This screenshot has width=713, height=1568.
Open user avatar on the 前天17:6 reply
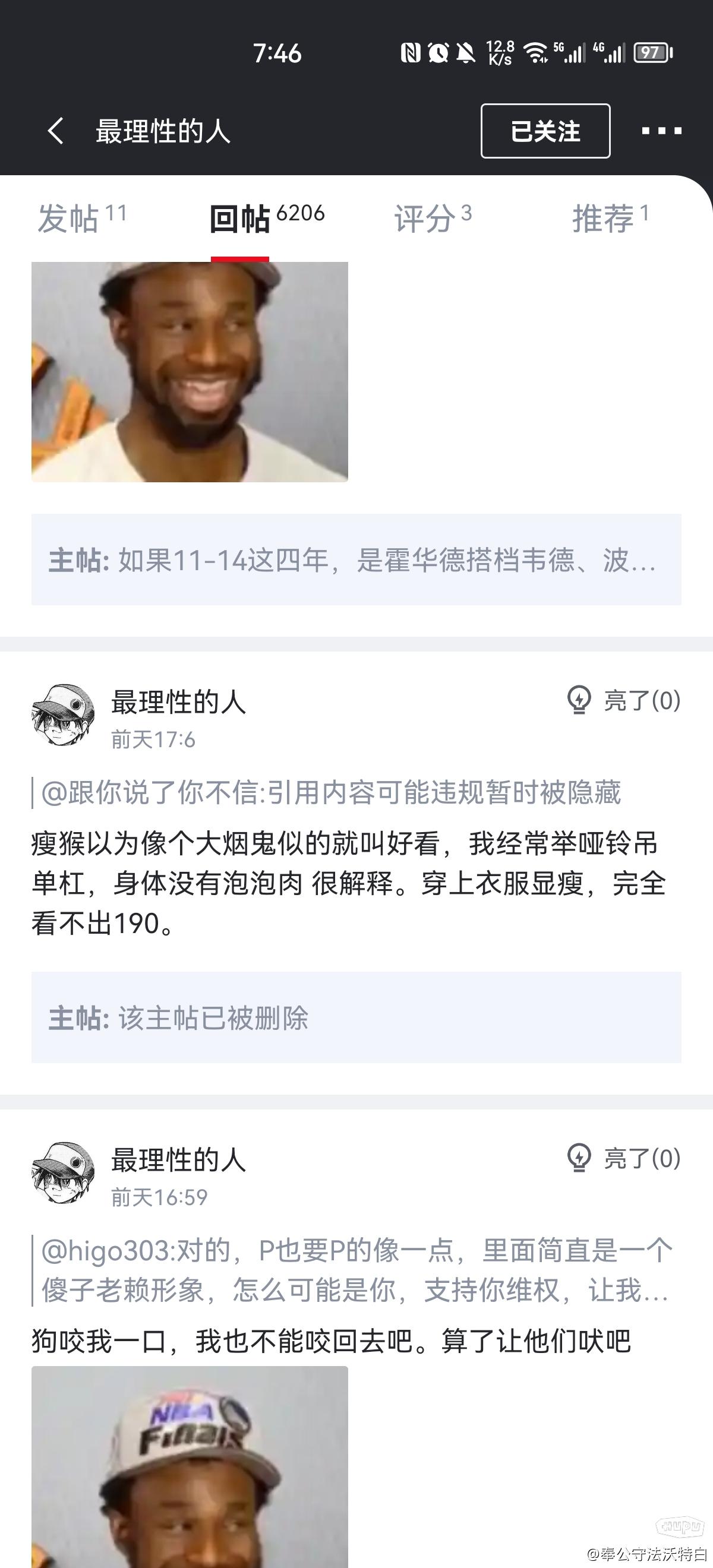point(63,715)
